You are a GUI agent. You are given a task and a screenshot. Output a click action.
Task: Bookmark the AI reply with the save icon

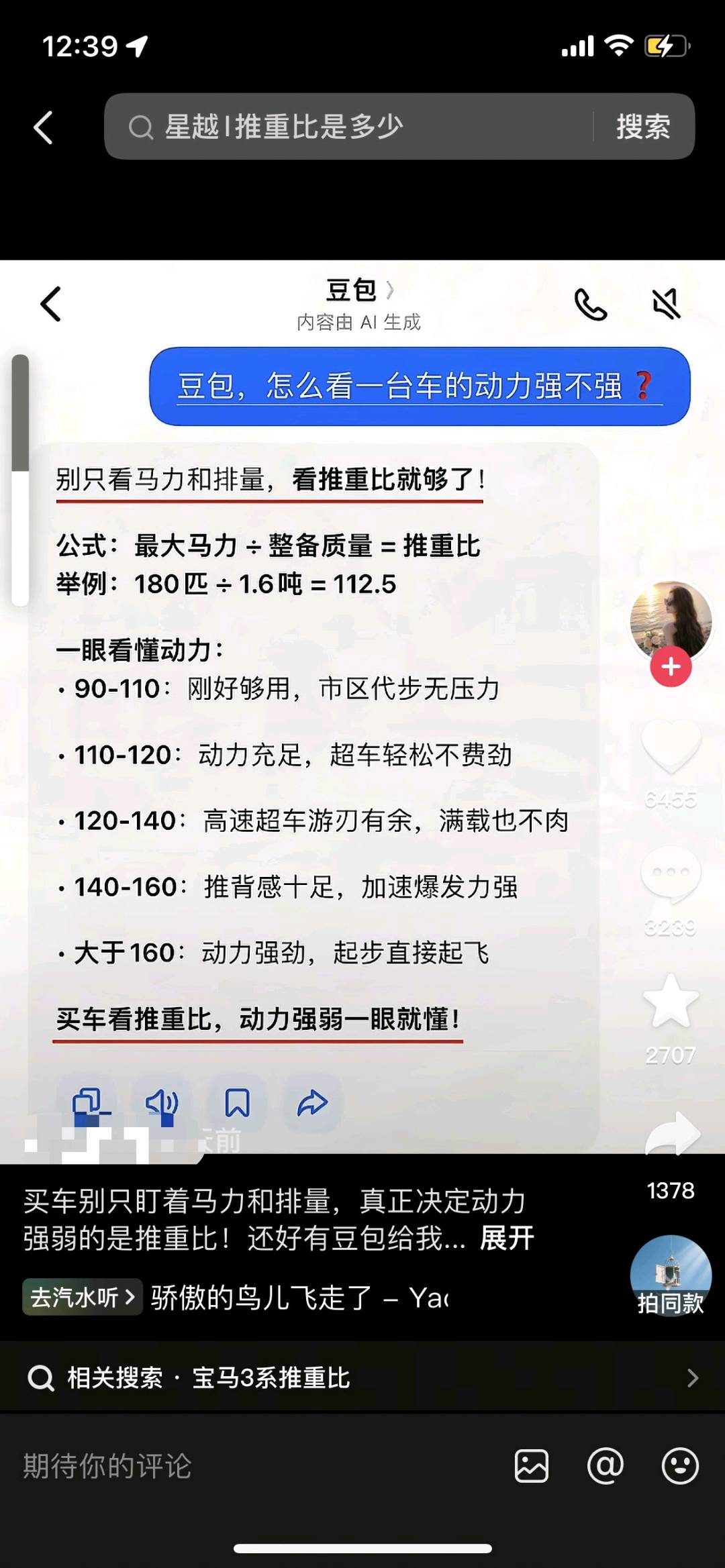tap(238, 1100)
